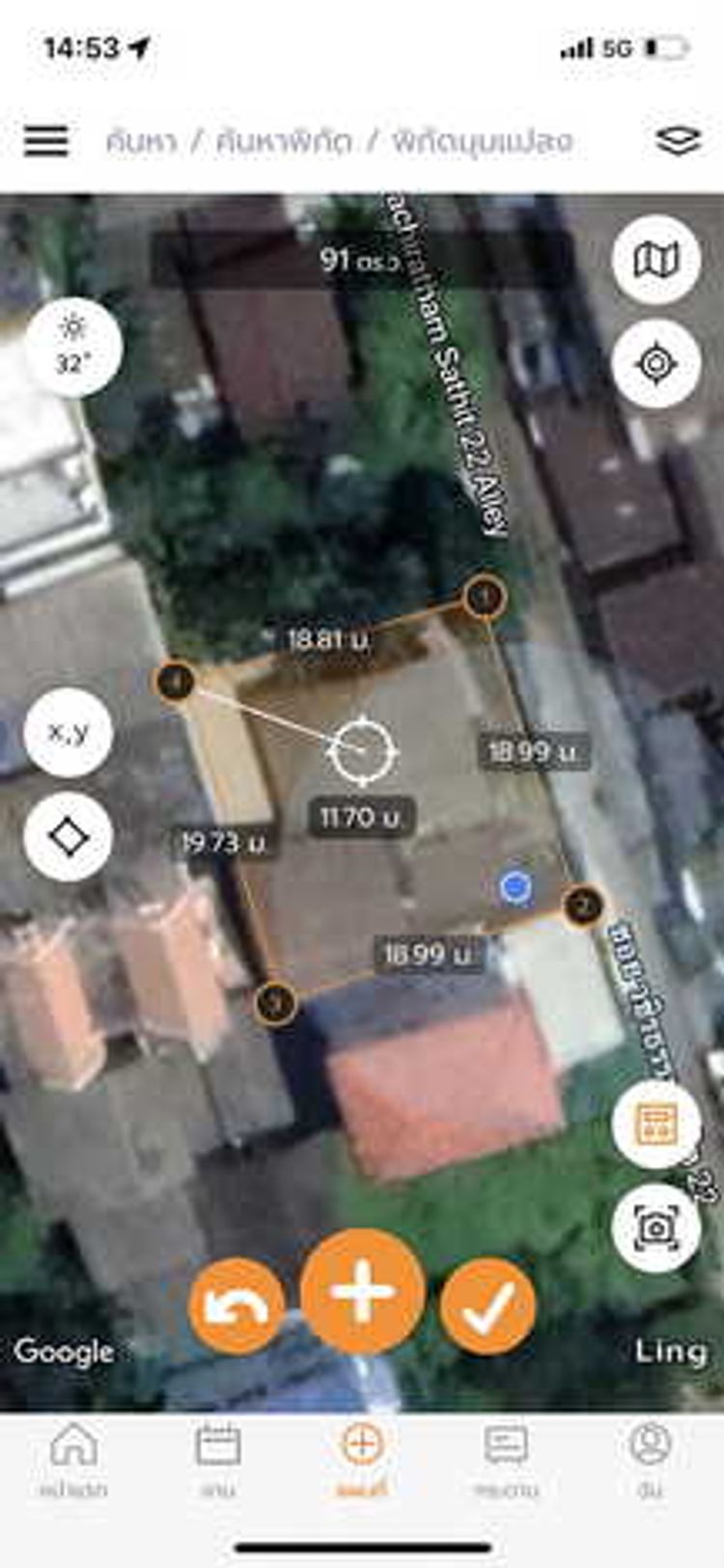Image resolution: width=724 pixels, height=1568 pixels.
Task: Center map on my location
Action: click(655, 364)
